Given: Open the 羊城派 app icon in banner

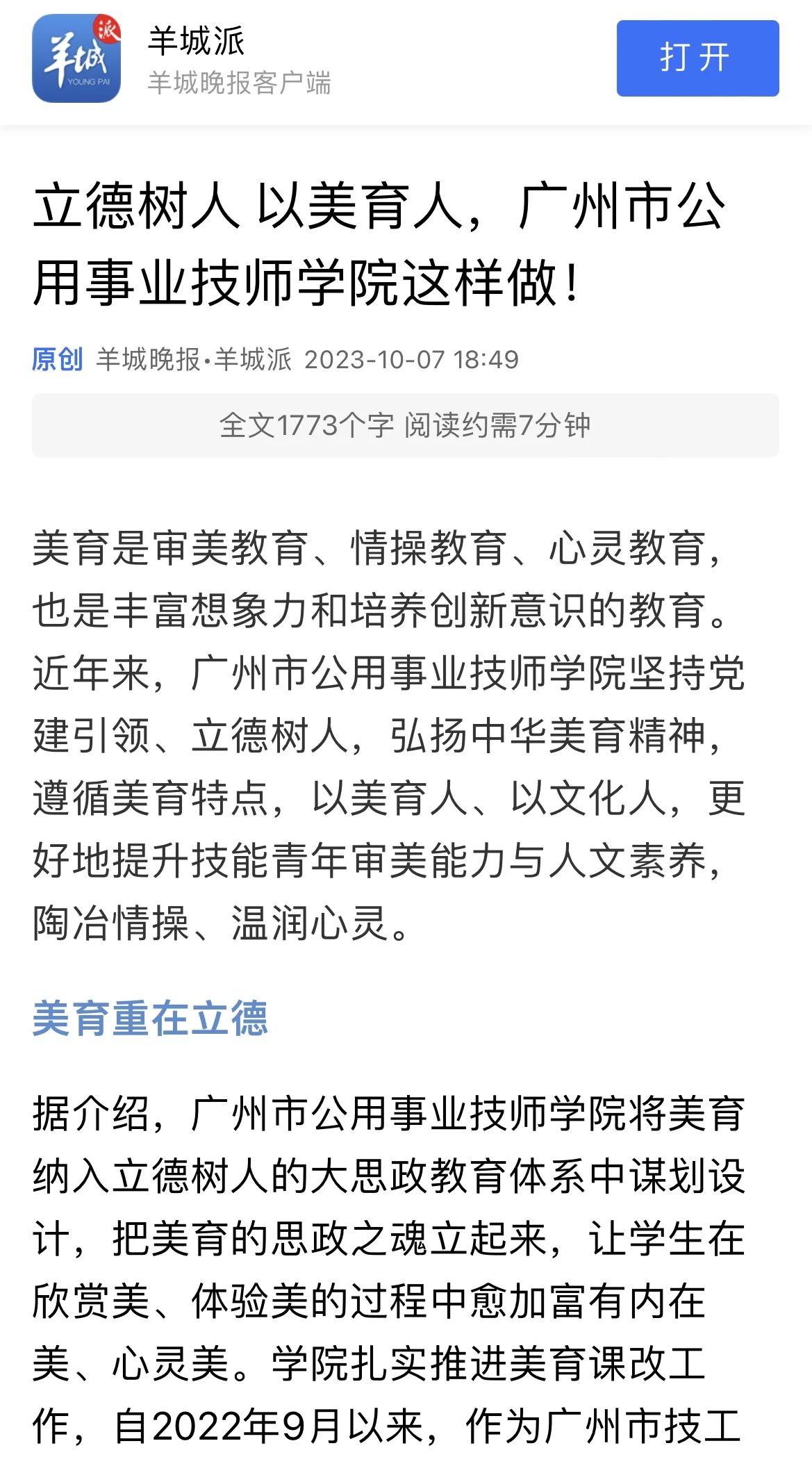Looking at the screenshot, I should [76, 58].
